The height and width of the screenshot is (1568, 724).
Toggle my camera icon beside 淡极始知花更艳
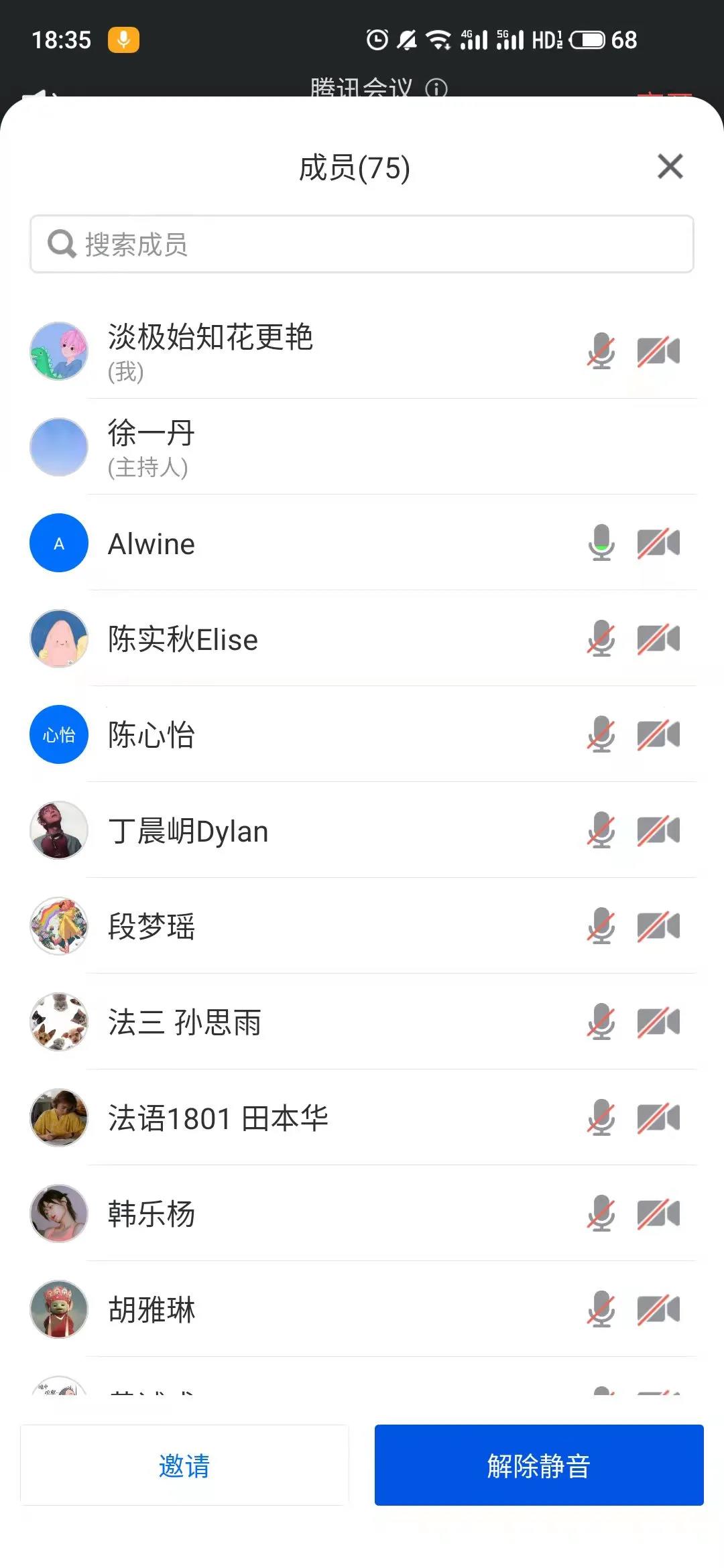pos(658,351)
